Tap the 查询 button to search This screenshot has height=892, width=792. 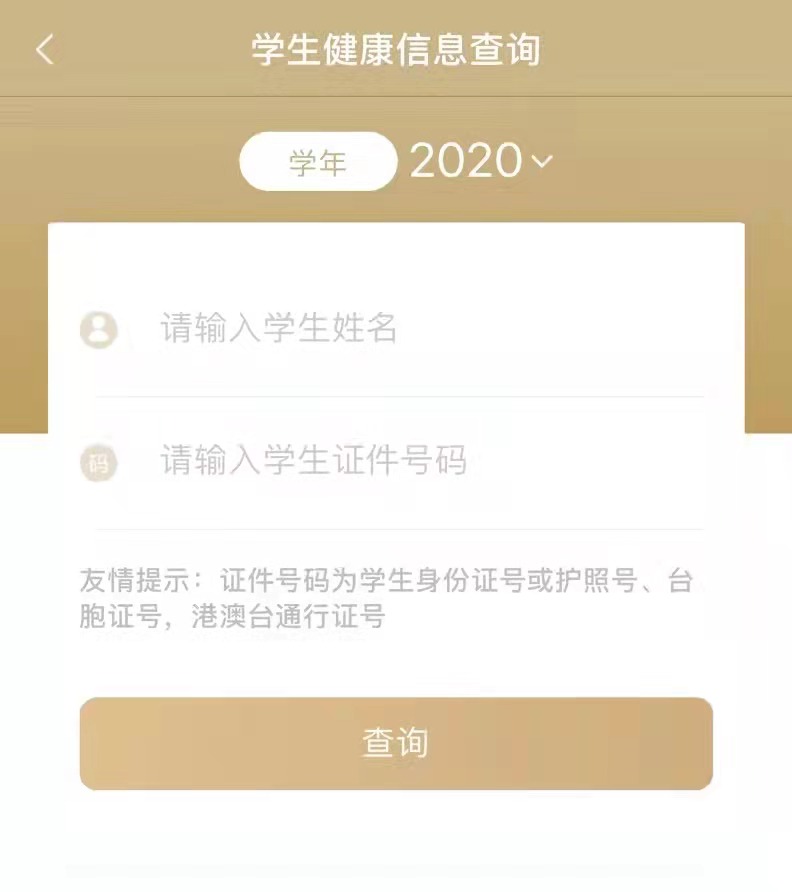coord(396,743)
